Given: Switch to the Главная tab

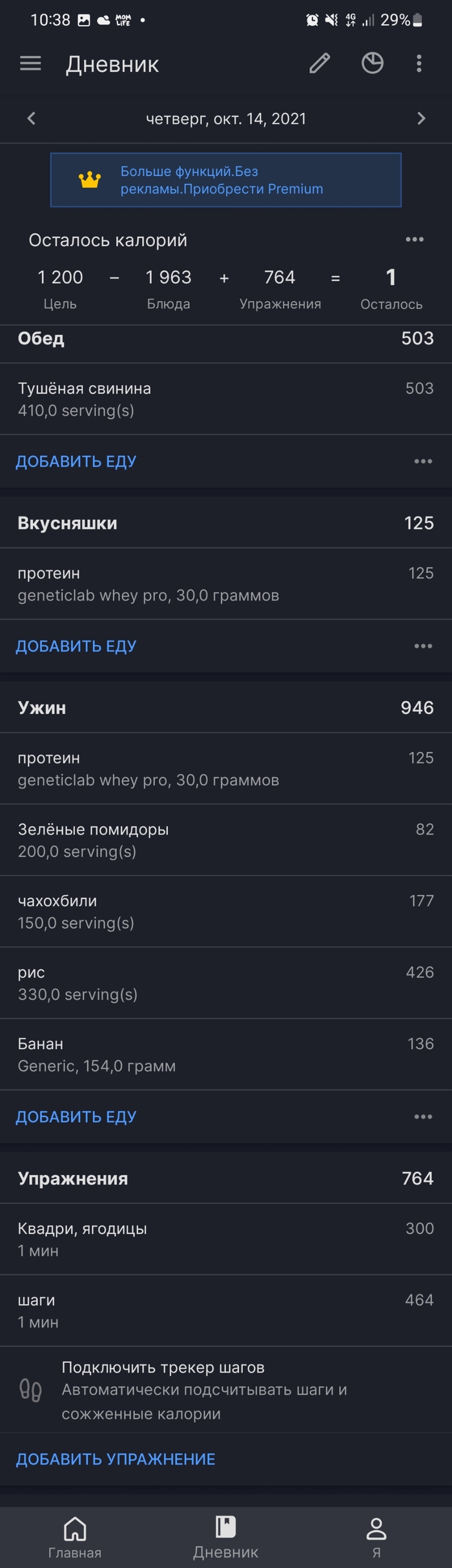Looking at the screenshot, I should tap(75, 1537).
